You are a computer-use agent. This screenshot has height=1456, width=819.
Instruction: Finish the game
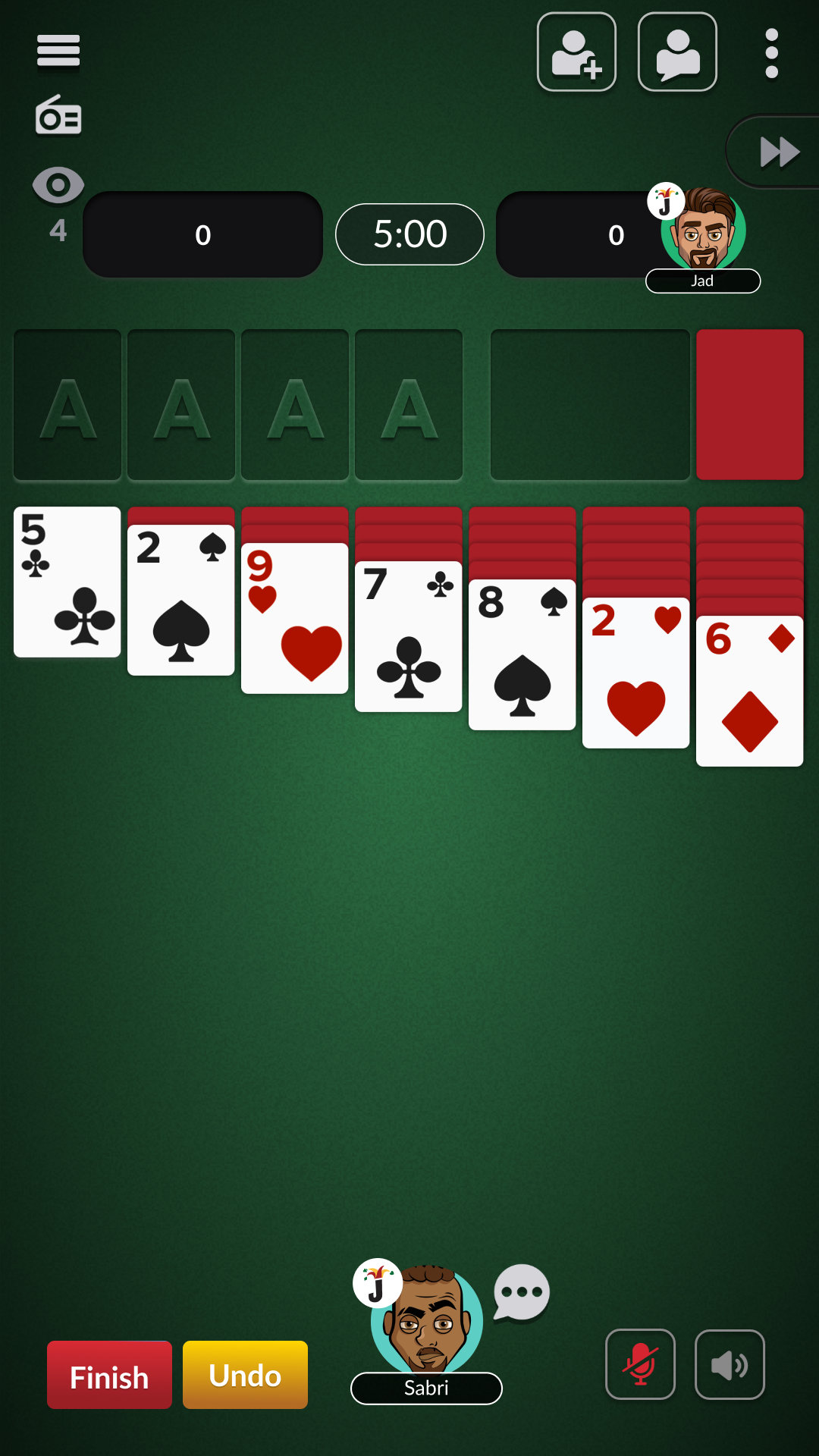click(109, 1375)
